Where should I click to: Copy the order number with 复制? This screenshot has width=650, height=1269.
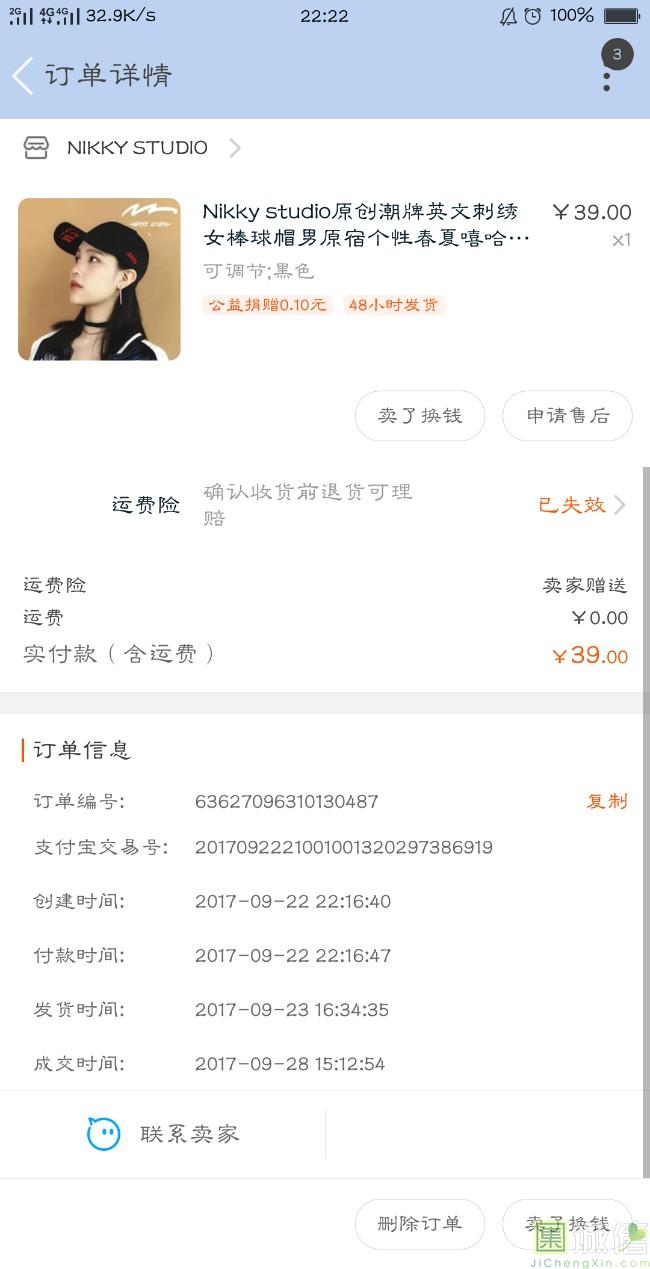click(x=606, y=801)
